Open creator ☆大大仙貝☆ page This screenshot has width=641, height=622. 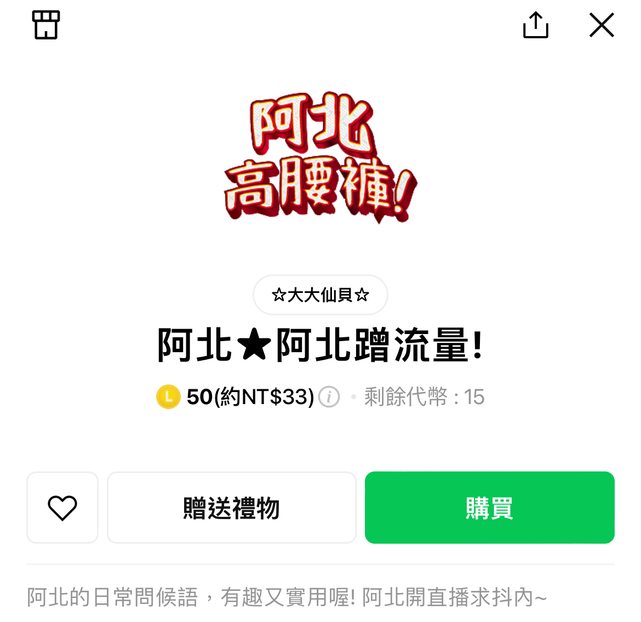[320, 295]
